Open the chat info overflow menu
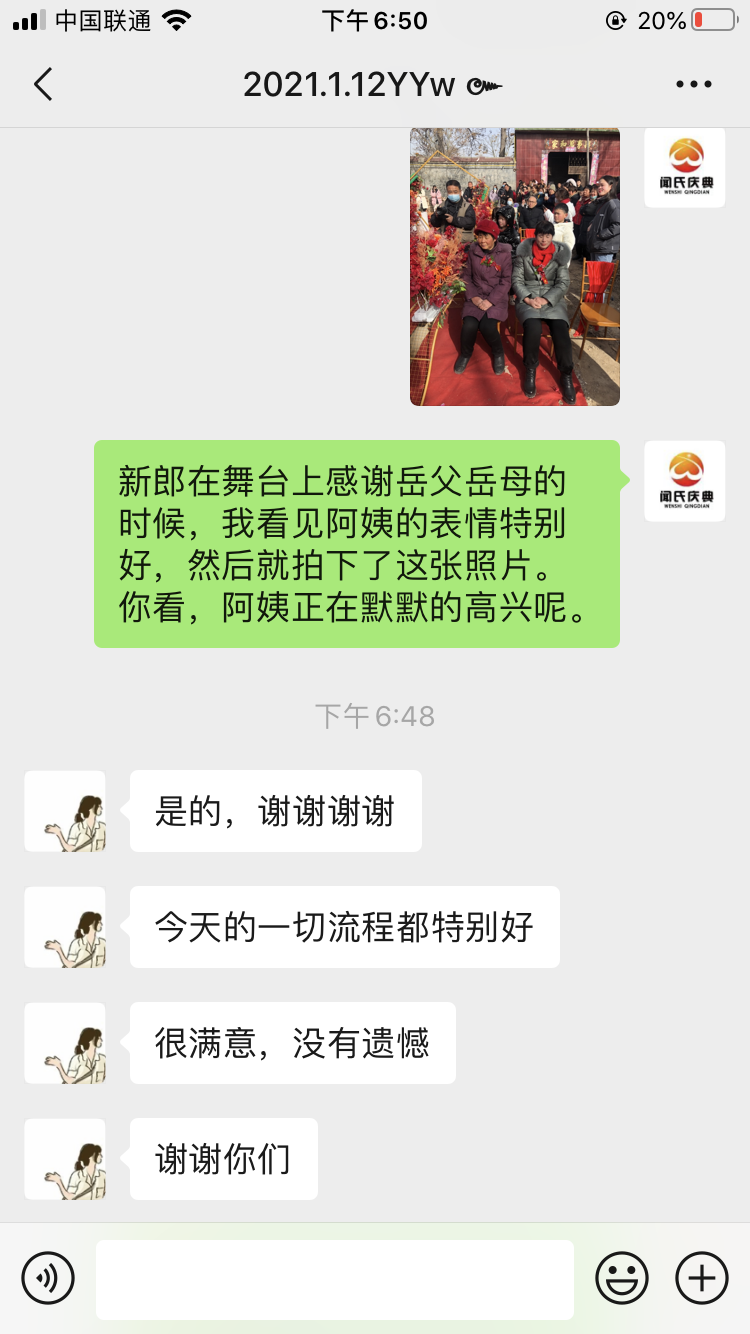Viewport: 750px width, 1334px height. coord(693,85)
